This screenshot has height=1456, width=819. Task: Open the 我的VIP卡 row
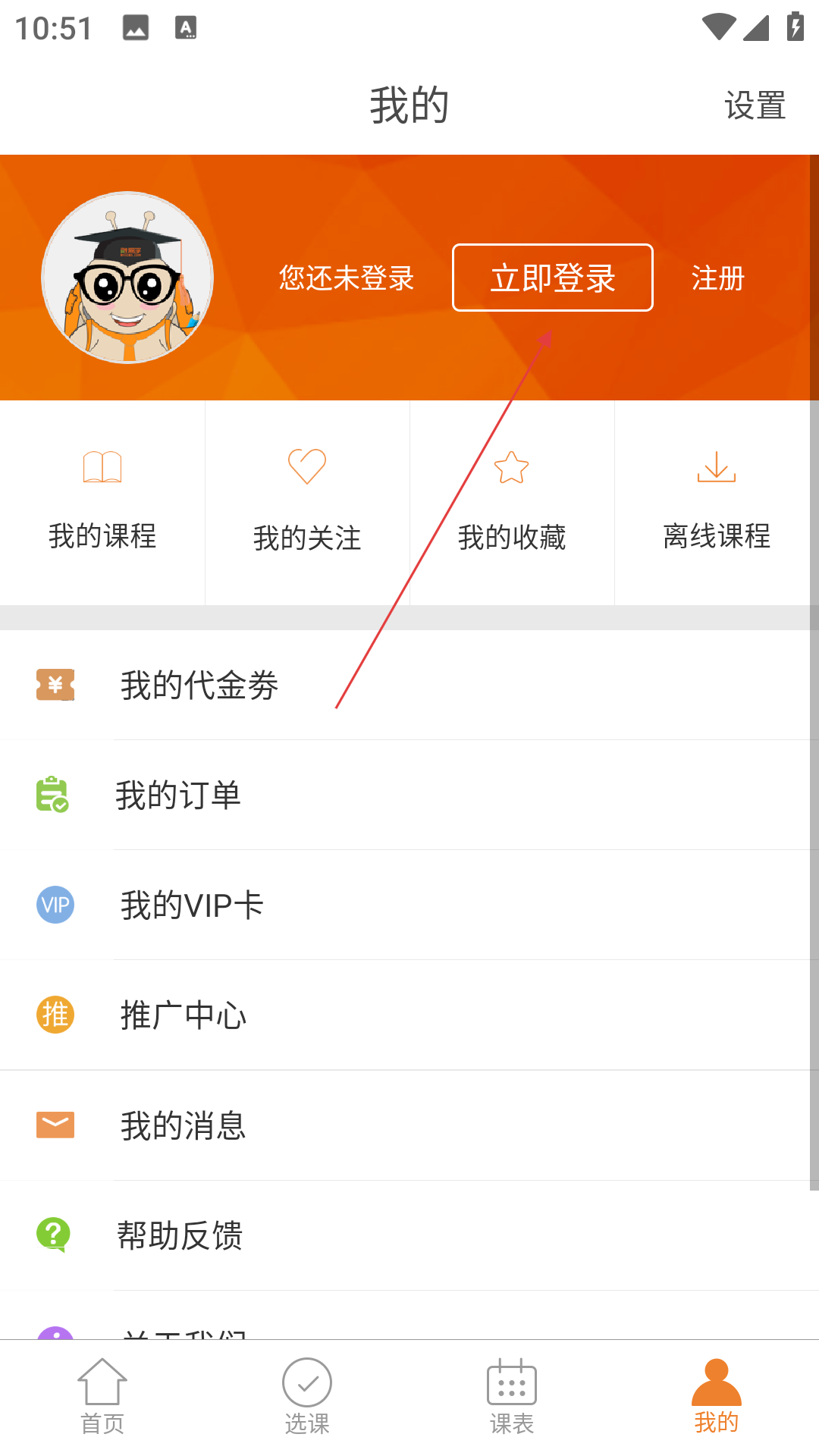pyautogui.click(x=409, y=905)
